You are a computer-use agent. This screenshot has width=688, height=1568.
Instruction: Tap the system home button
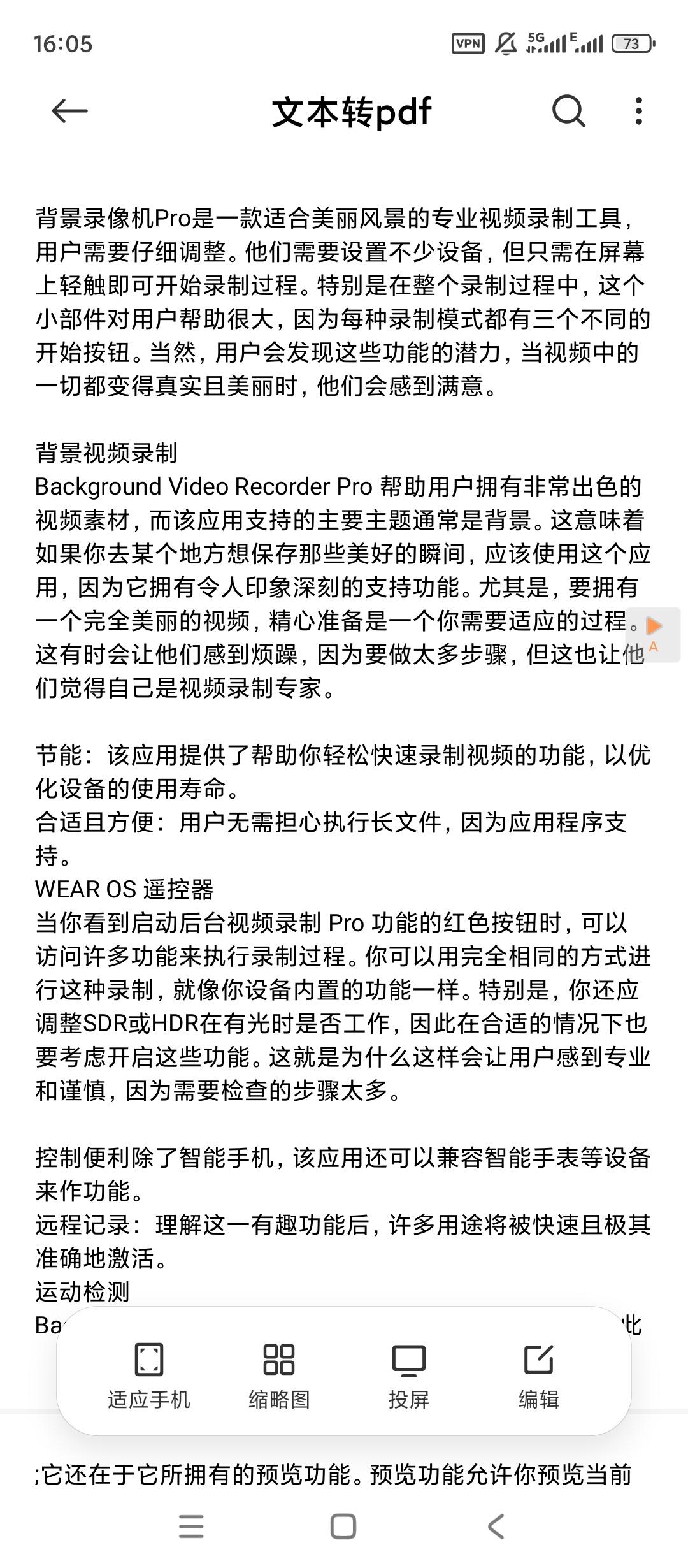[x=343, y=1527]
